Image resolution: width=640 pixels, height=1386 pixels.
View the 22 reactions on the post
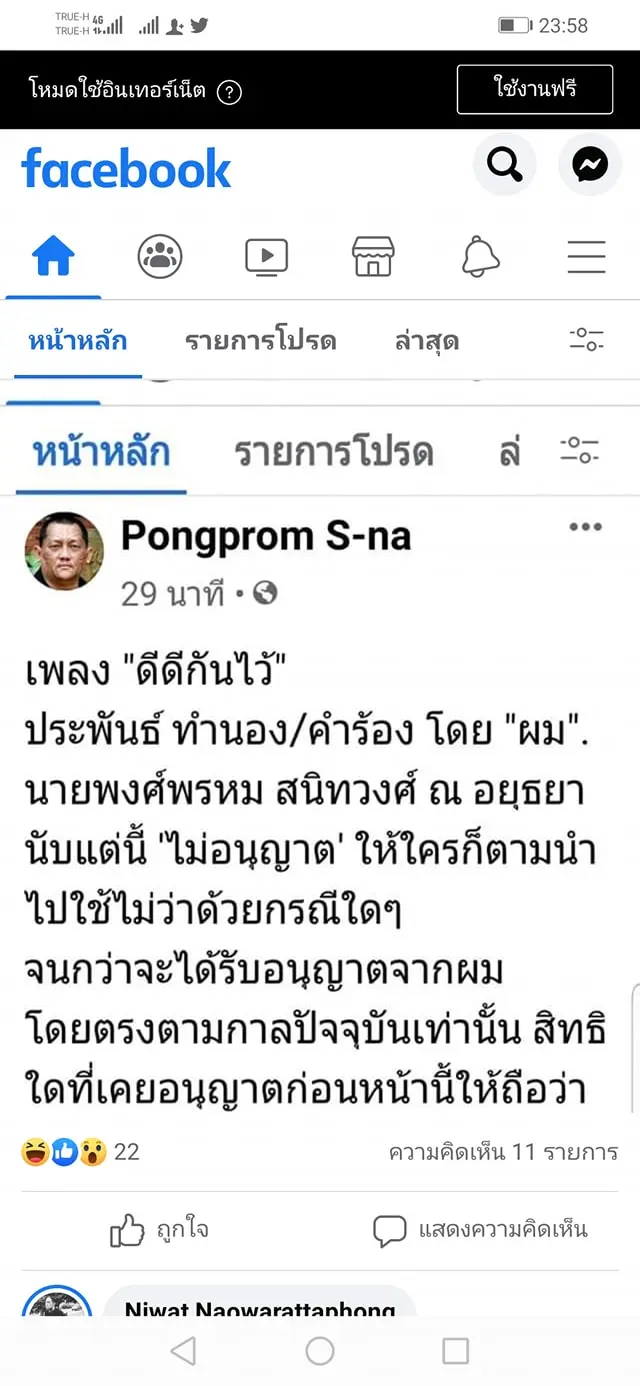[x=80, y=1152]
